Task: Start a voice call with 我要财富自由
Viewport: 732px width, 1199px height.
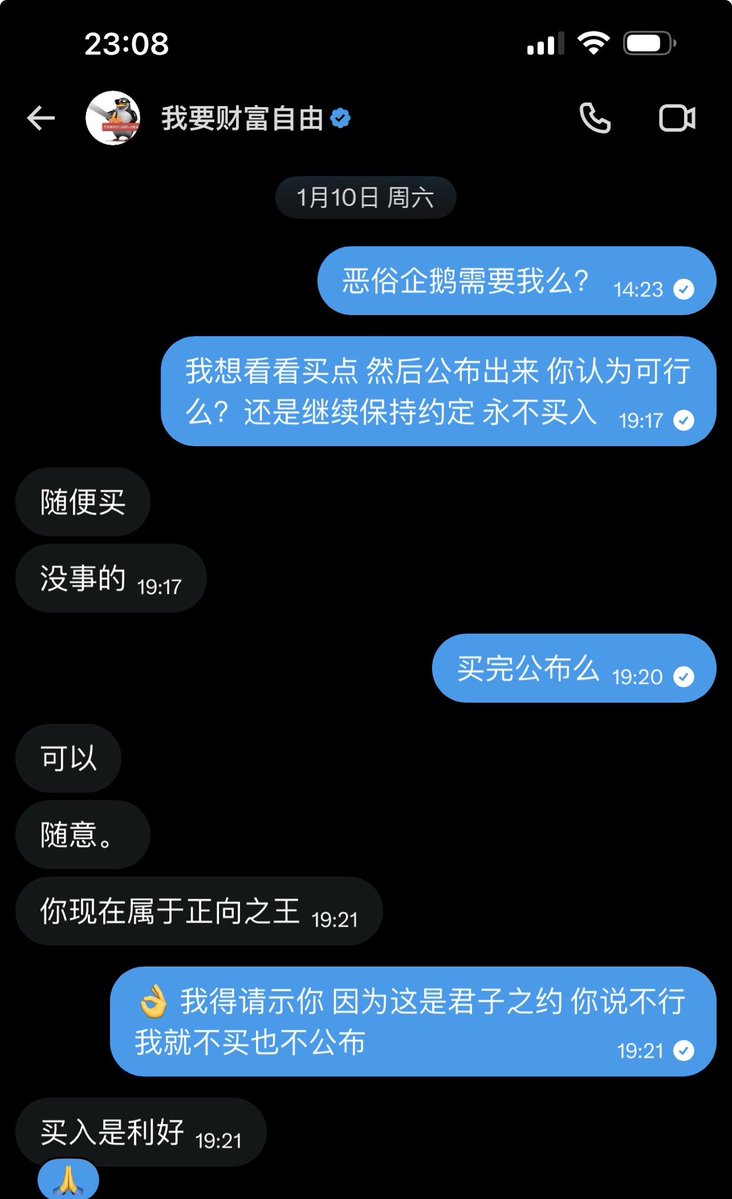Action: 595,118
